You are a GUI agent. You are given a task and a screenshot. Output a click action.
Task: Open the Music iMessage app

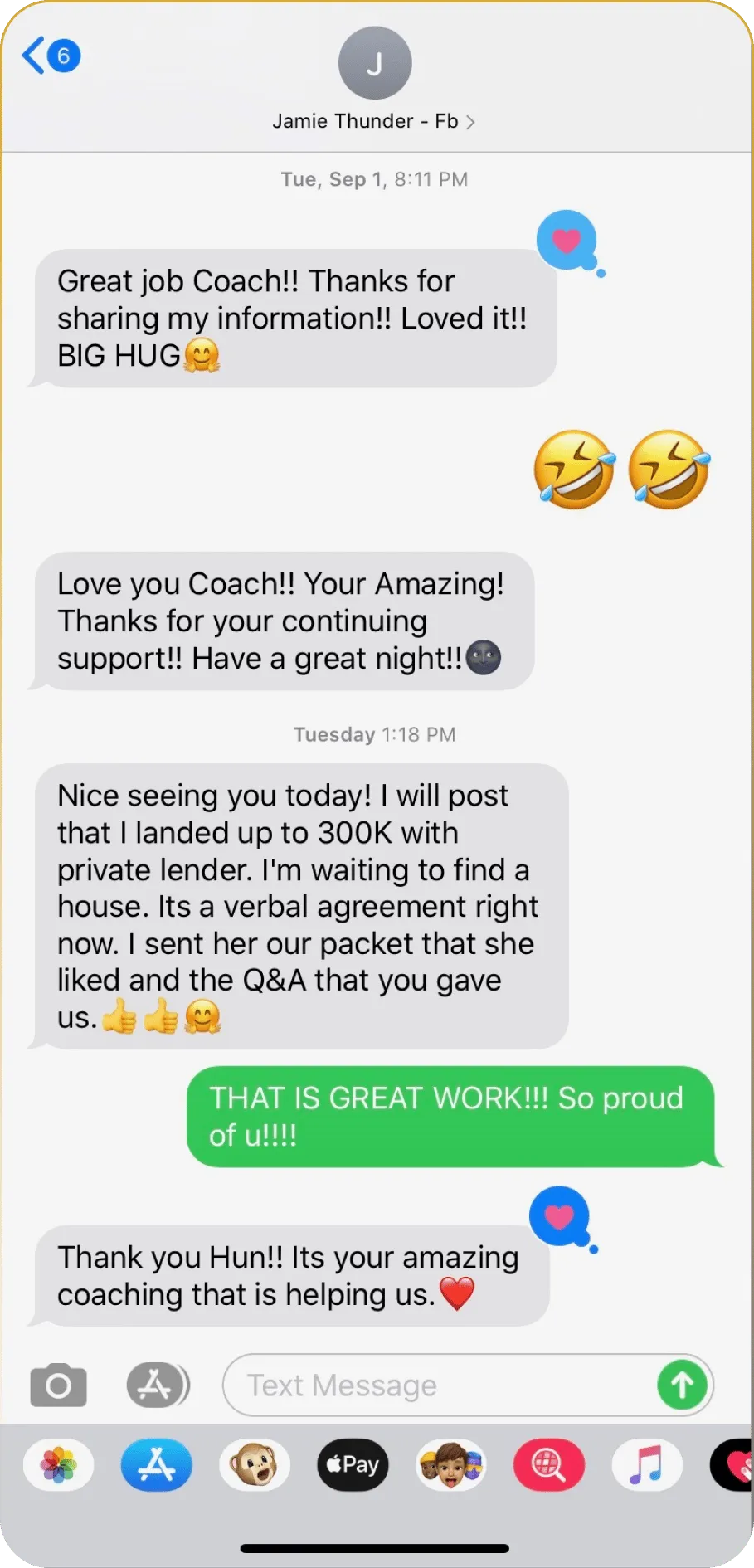[646, 1464]
